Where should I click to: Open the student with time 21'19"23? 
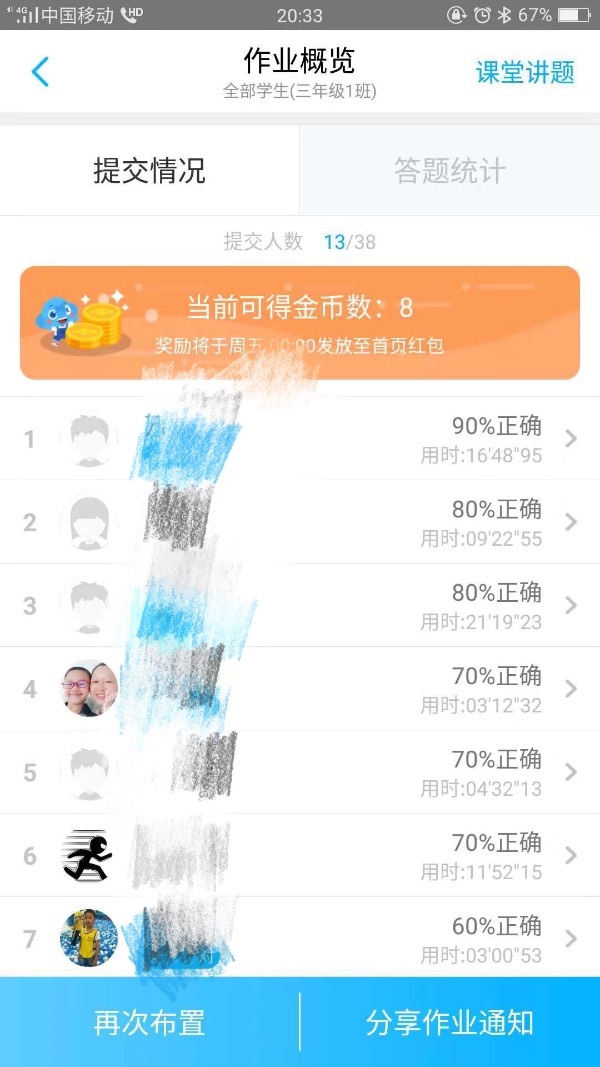click(x=300, y=605)
